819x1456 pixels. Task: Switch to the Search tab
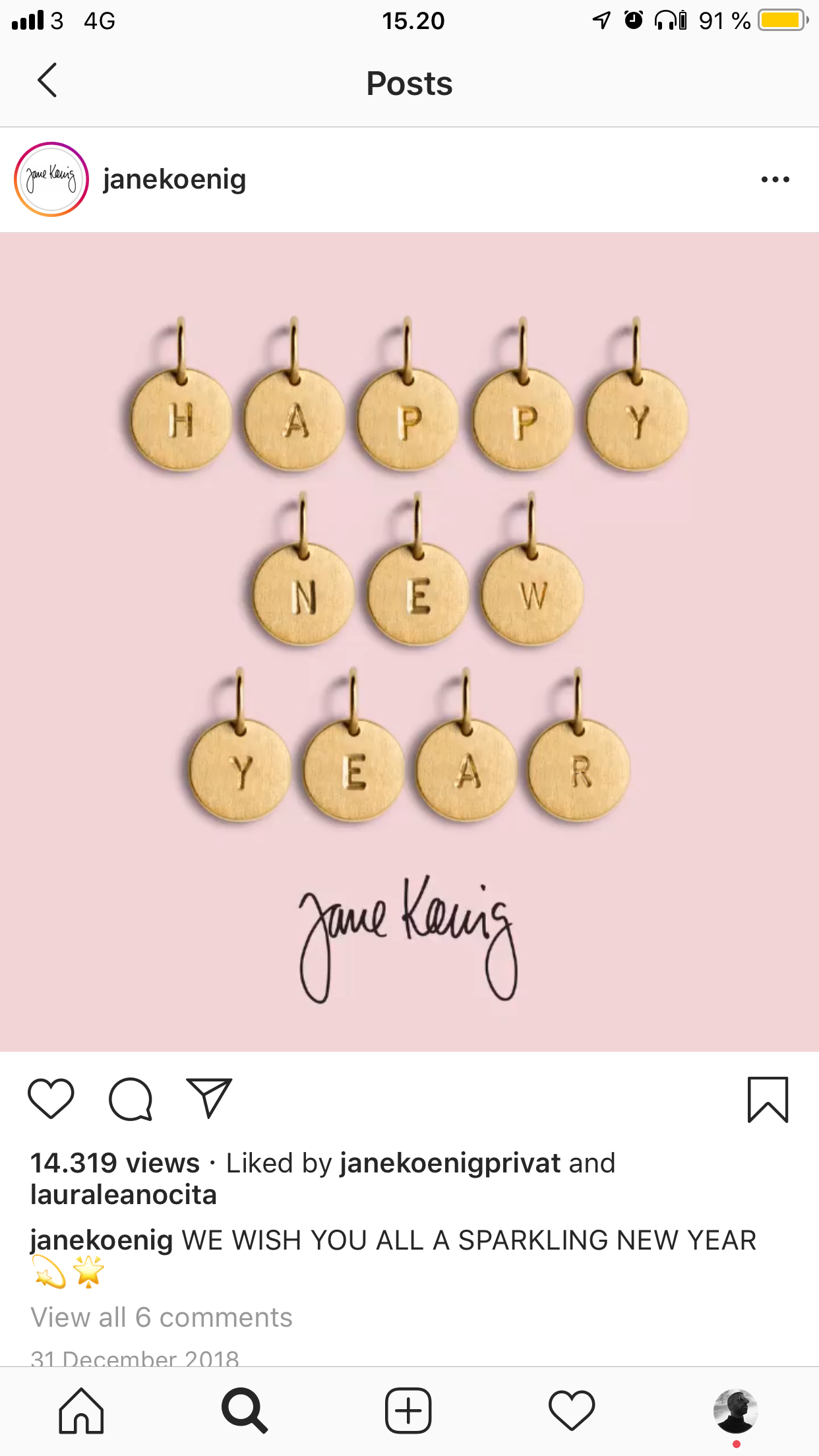[245, 1411]
